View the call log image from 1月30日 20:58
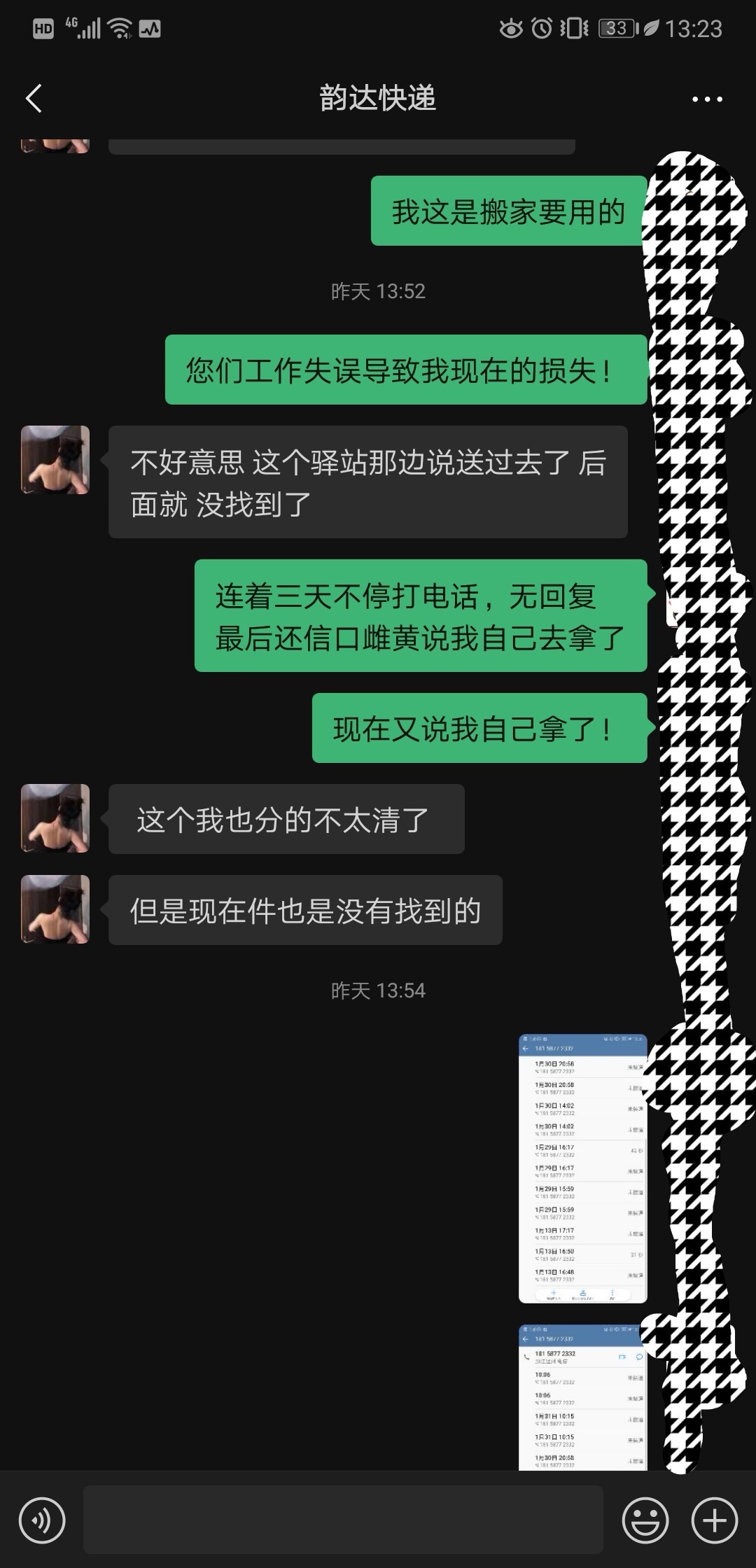Image resolution: width=756 pixels, height=1568 pixels. tap(582, 1168)
